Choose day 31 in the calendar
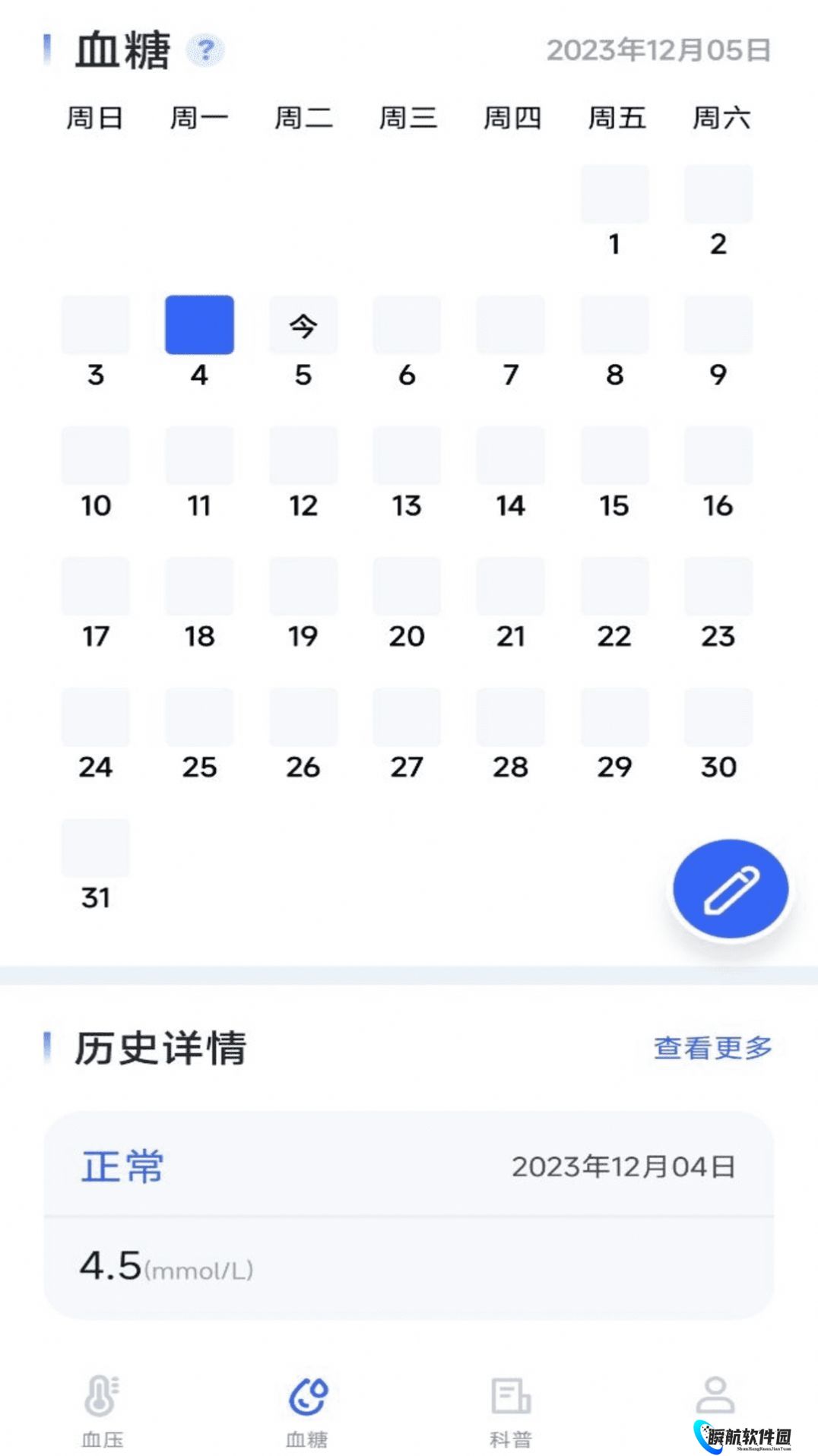 96,850
